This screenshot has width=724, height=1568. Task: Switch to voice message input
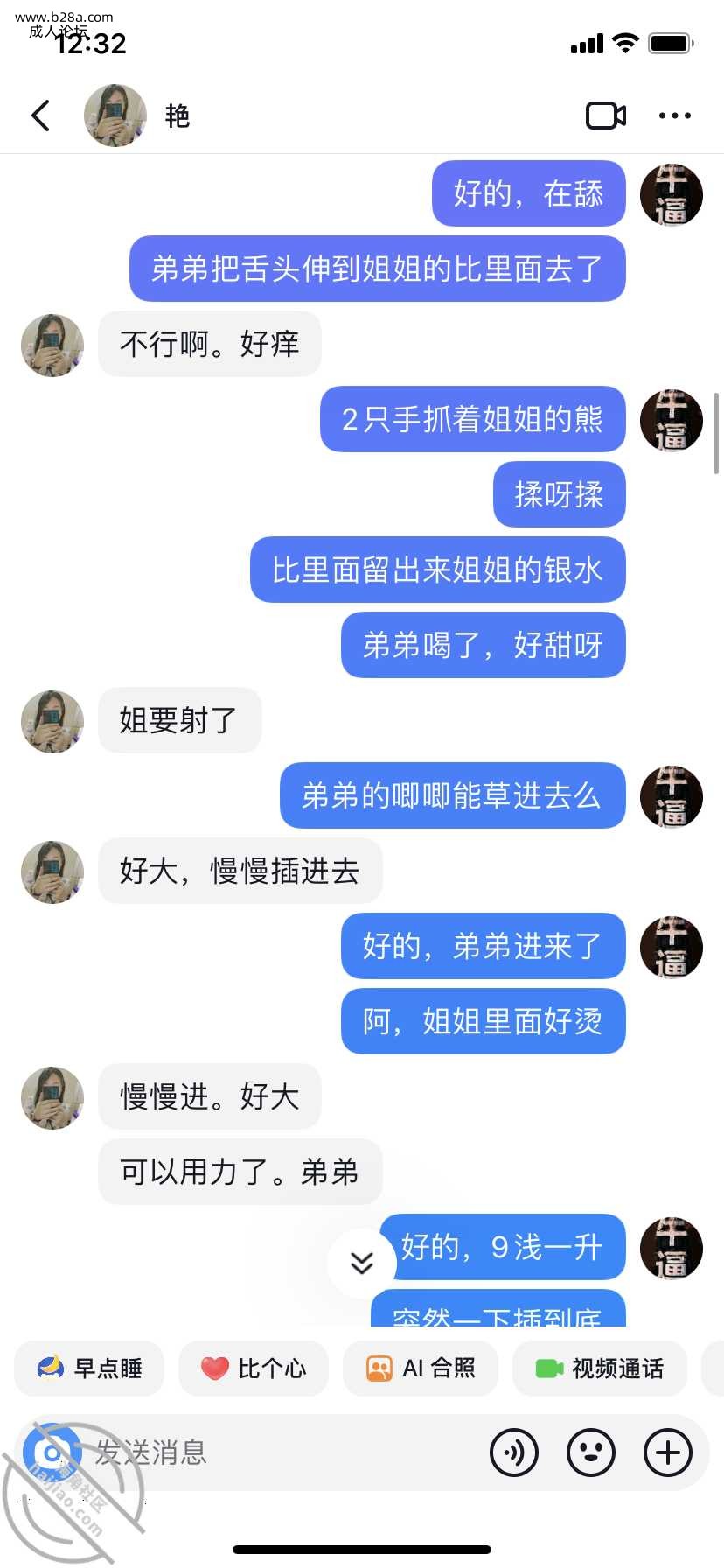514,1452
